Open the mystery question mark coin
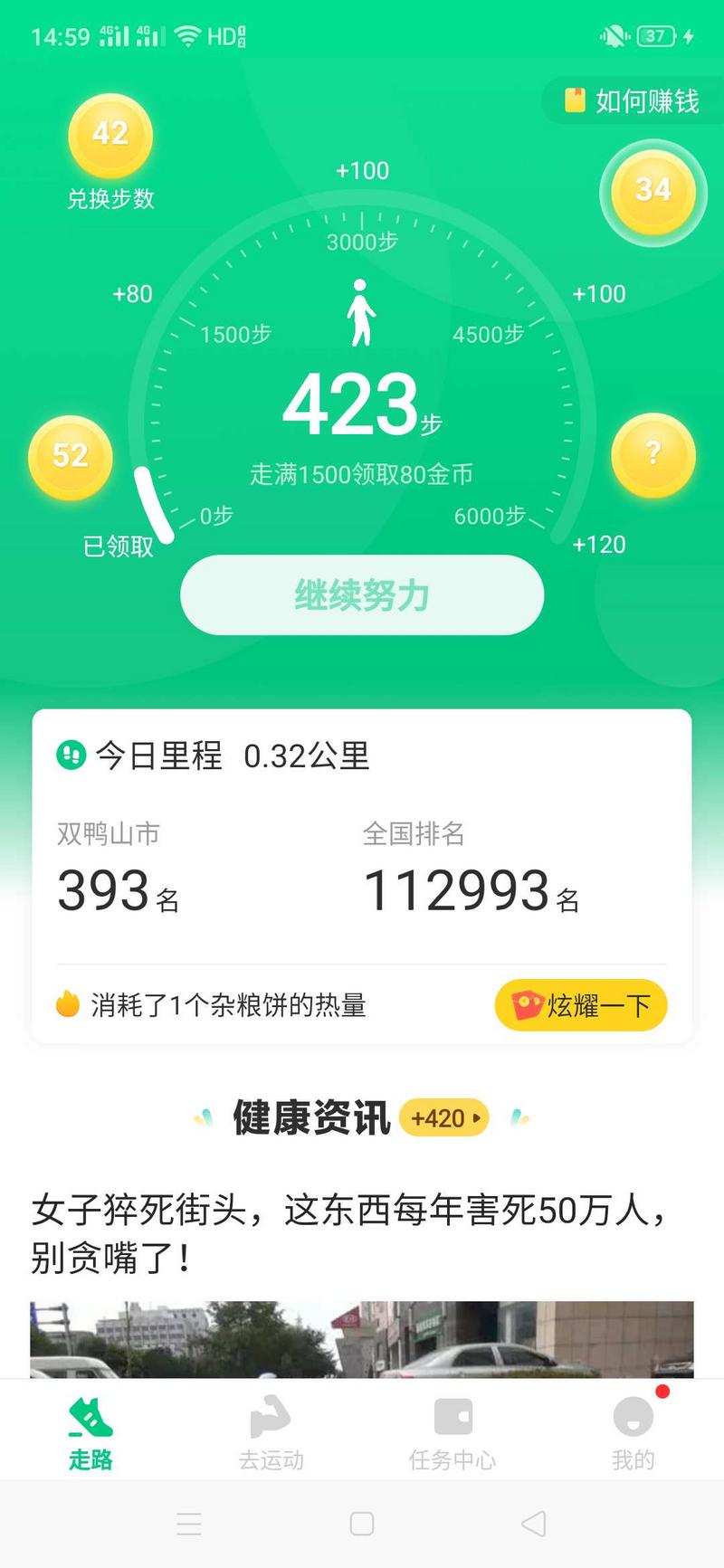 [653, 454]
